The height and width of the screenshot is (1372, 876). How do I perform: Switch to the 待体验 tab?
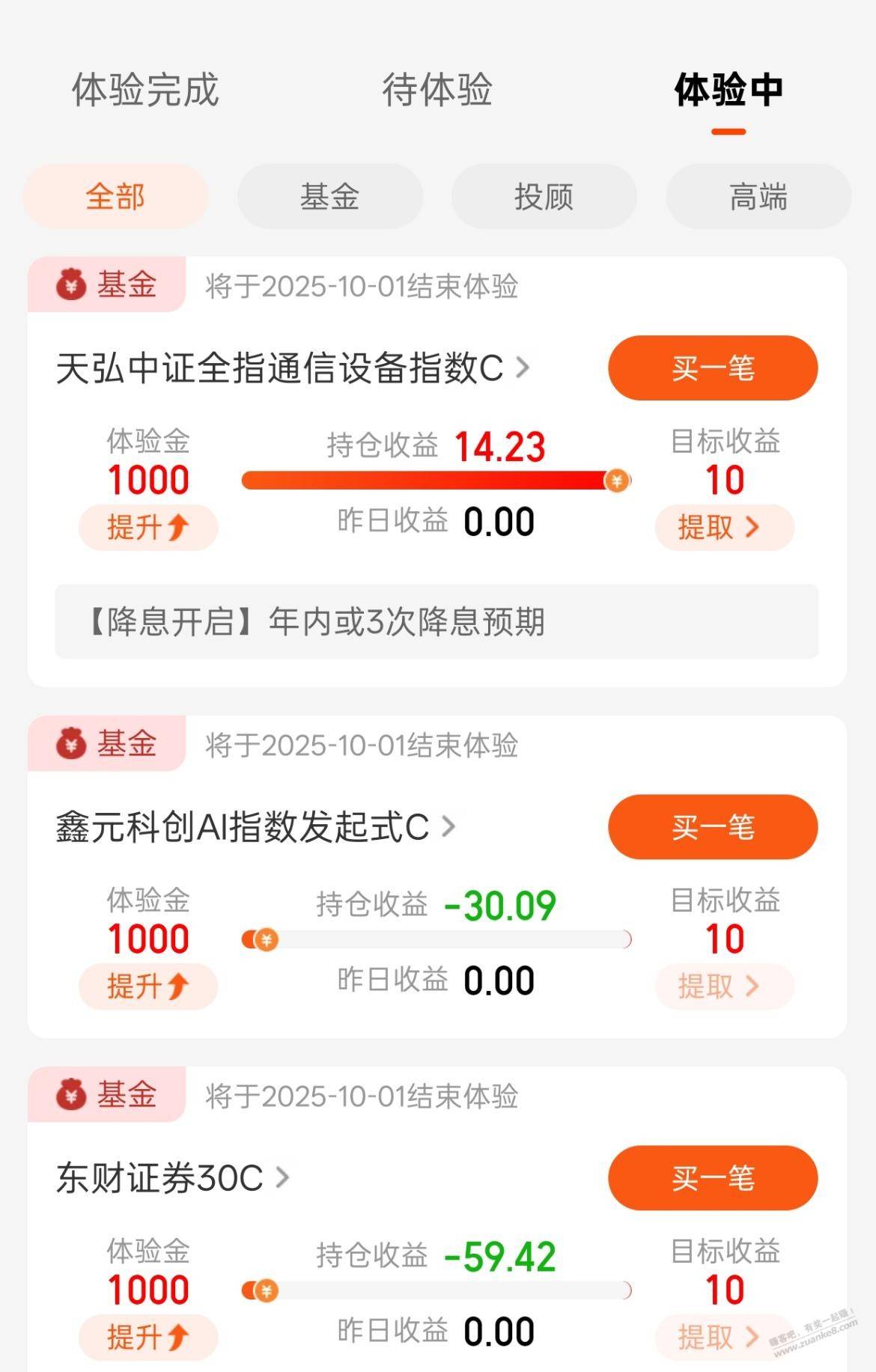point(438,90)
